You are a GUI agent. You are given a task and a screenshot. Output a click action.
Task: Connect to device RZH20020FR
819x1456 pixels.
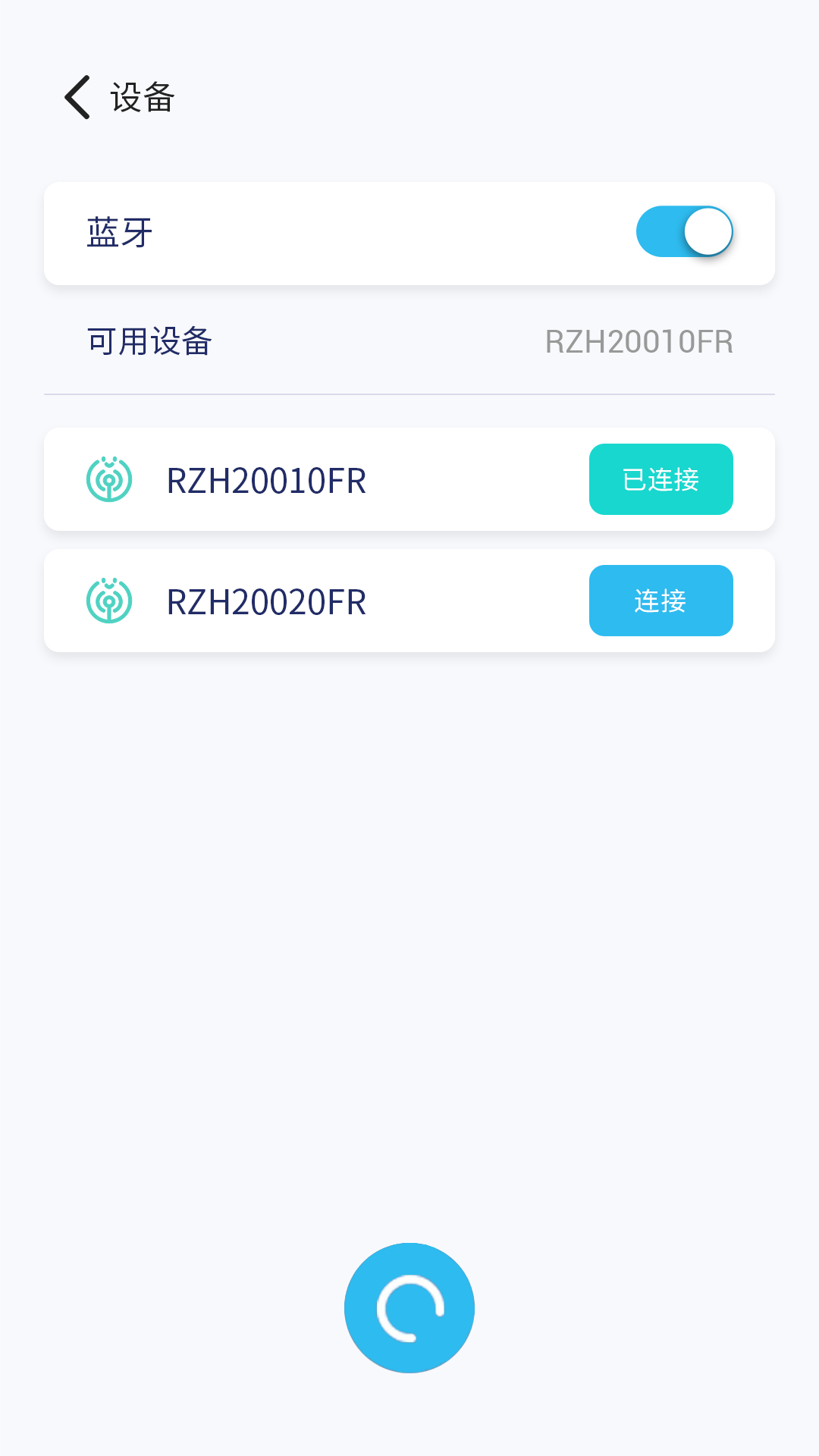point(661,601)
